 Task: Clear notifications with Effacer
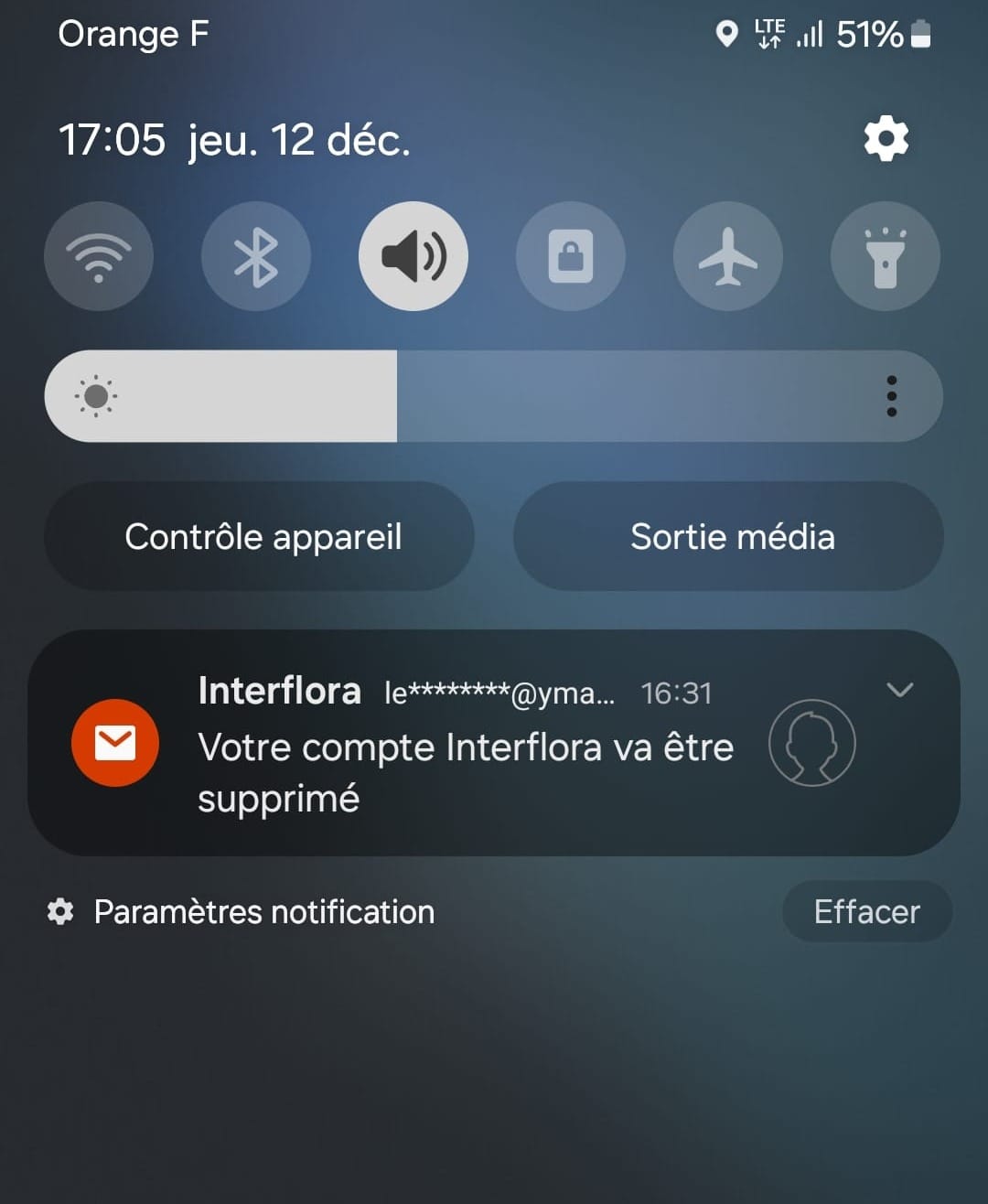coord(866,912)
